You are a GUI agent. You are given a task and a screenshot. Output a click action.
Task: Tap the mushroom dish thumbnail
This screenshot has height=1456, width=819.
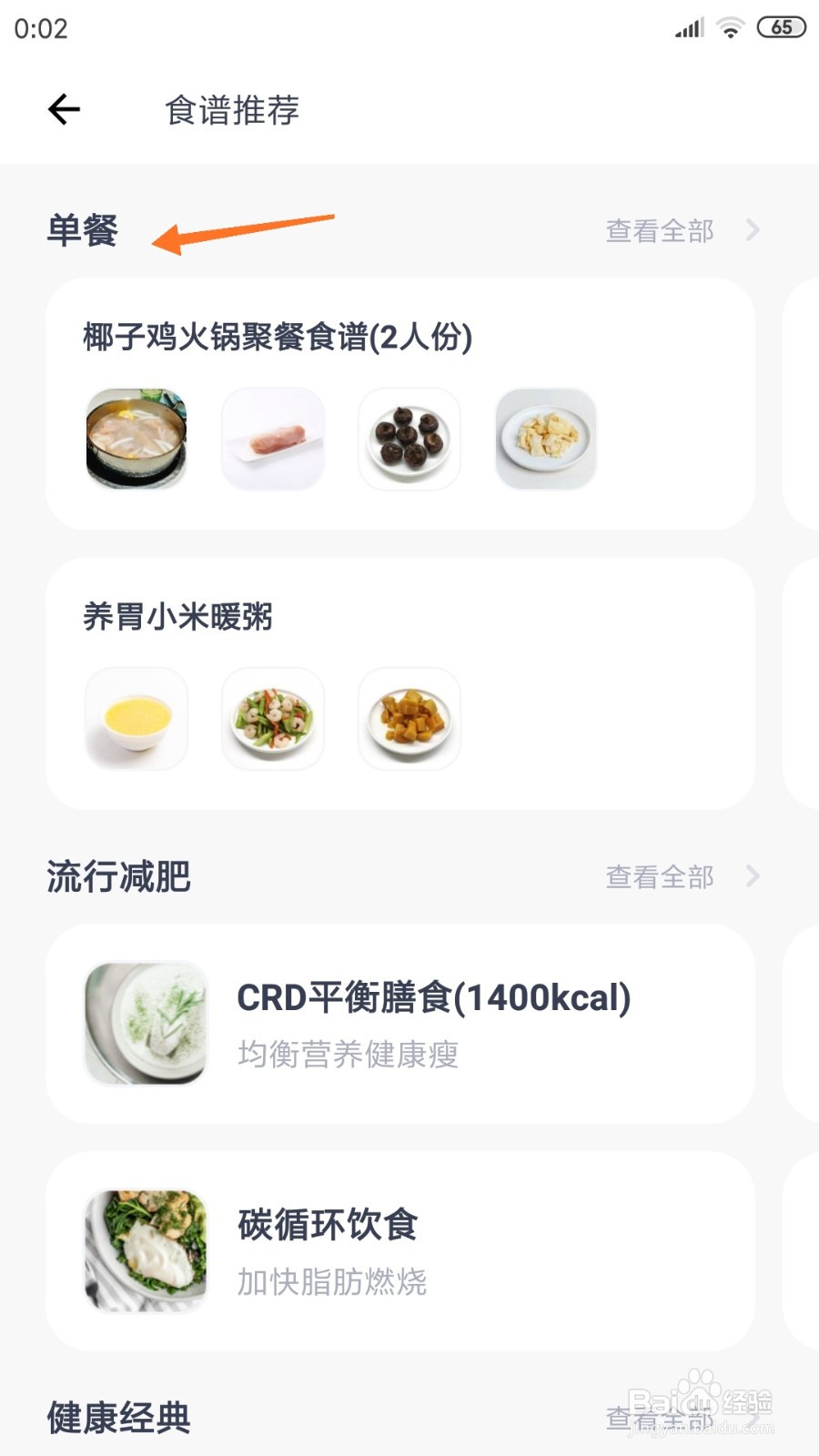click(409, 439)
